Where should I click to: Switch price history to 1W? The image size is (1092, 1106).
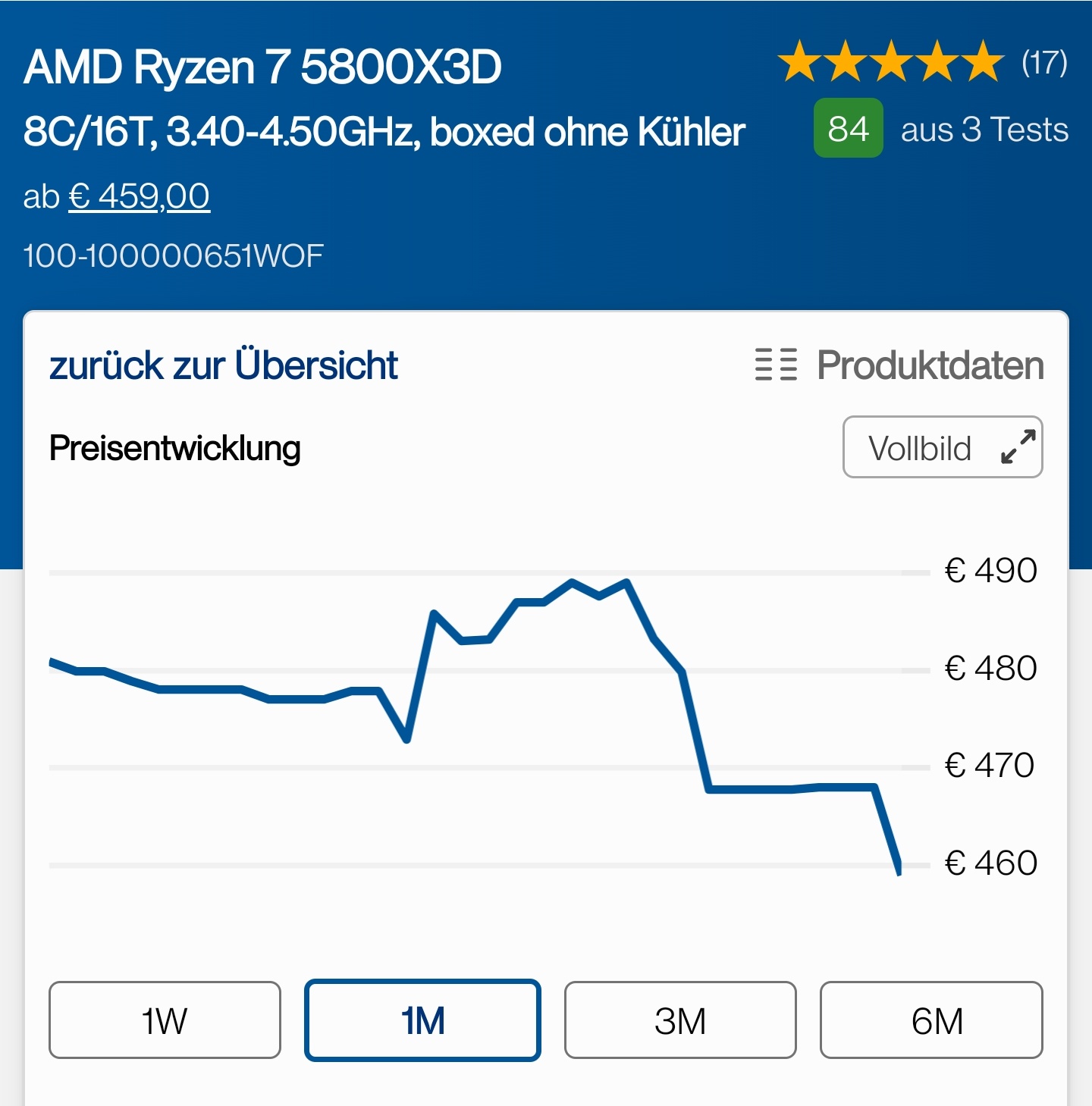(165, 1020)
